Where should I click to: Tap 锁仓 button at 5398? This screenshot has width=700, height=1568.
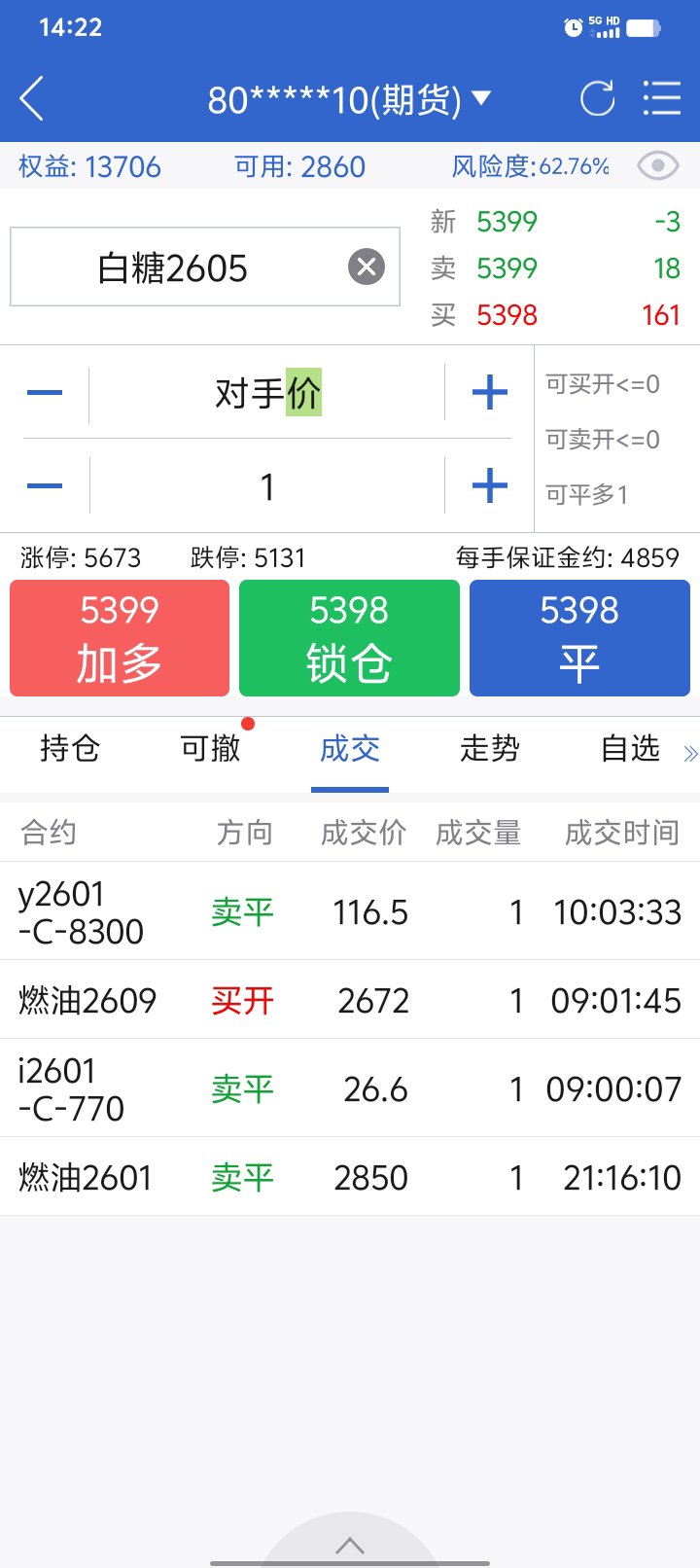click(349, 638)
